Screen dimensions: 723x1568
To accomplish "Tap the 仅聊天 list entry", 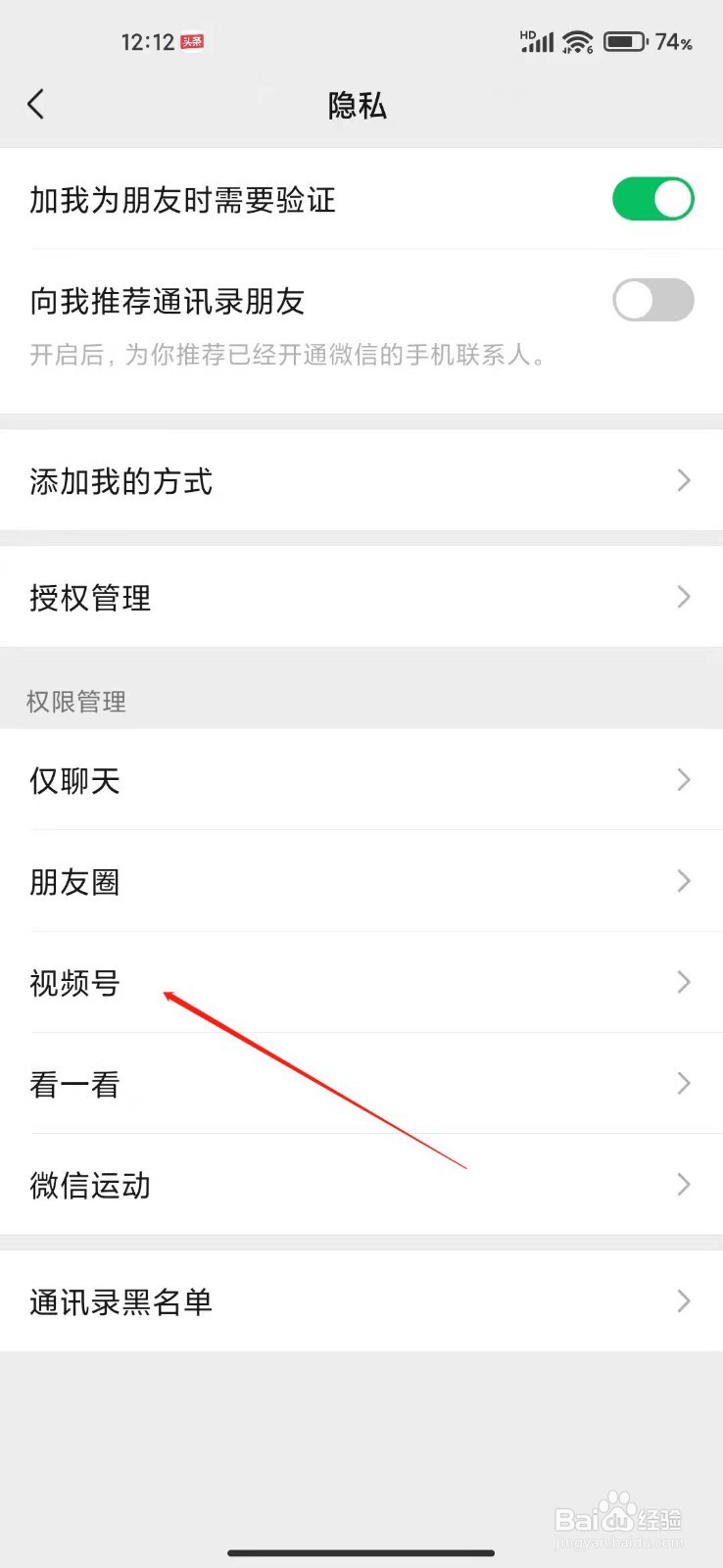I will 361,780.
